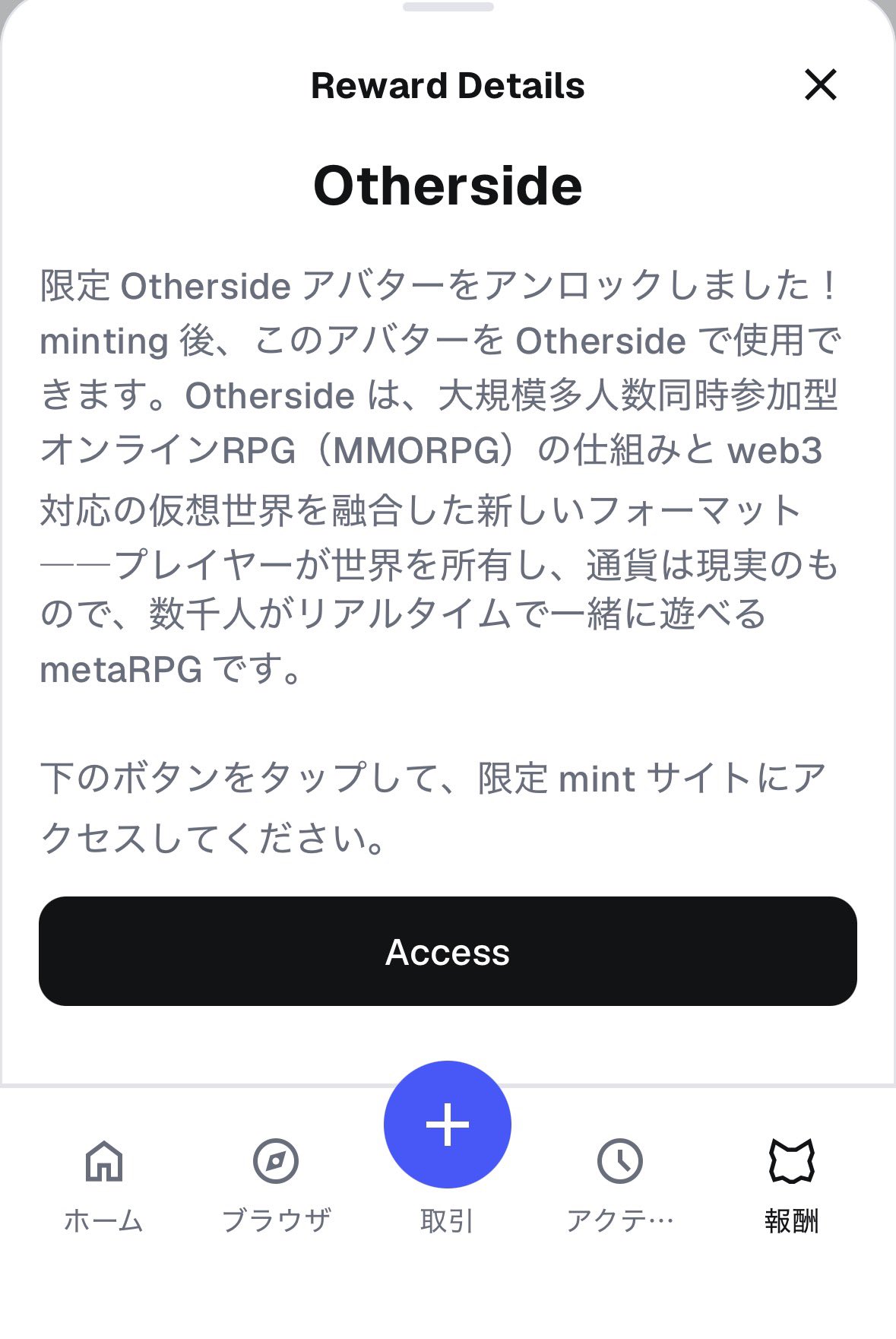Tap the Access button
Viewport: 896px width, 1339px height.
(448, 951)
